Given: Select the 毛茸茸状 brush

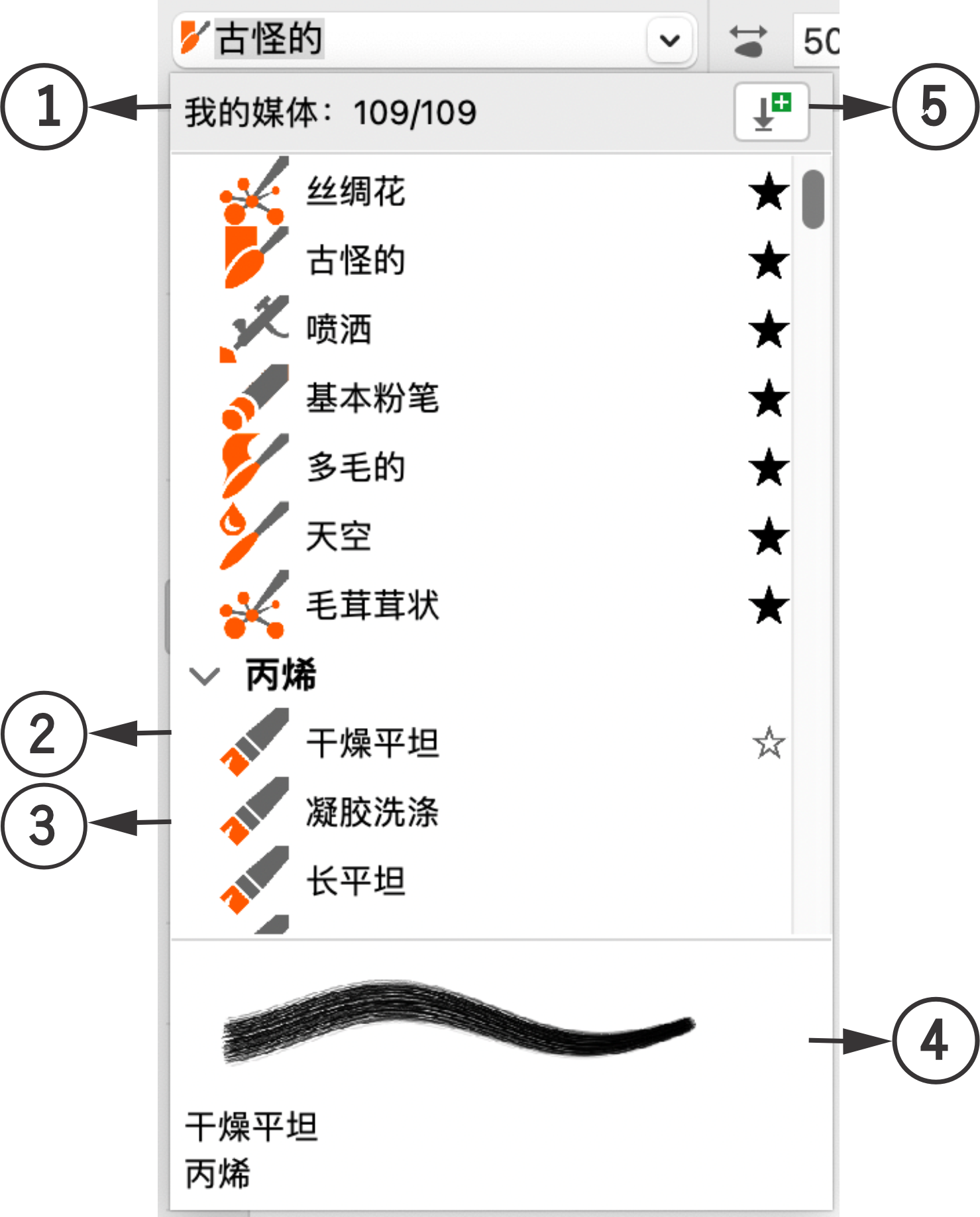Looking at the screenshot, I should tap(372, 605).
